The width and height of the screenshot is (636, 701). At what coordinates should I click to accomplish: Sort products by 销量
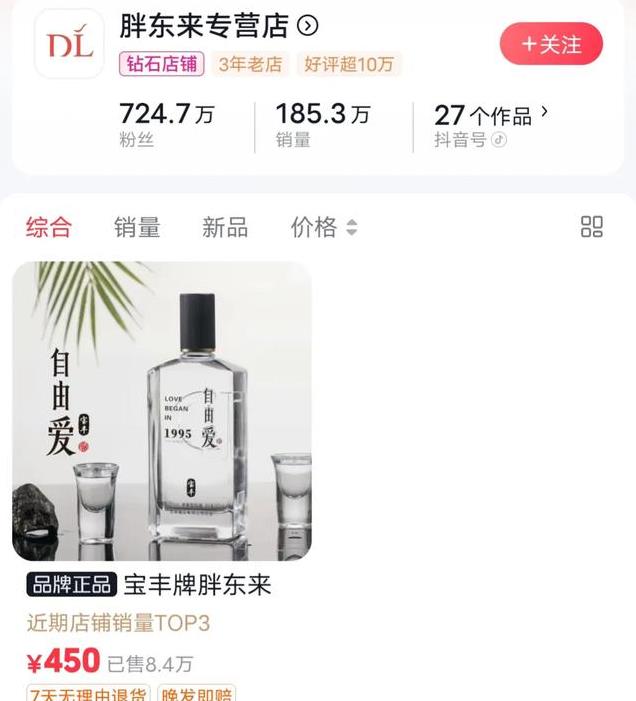coord(137,227)
